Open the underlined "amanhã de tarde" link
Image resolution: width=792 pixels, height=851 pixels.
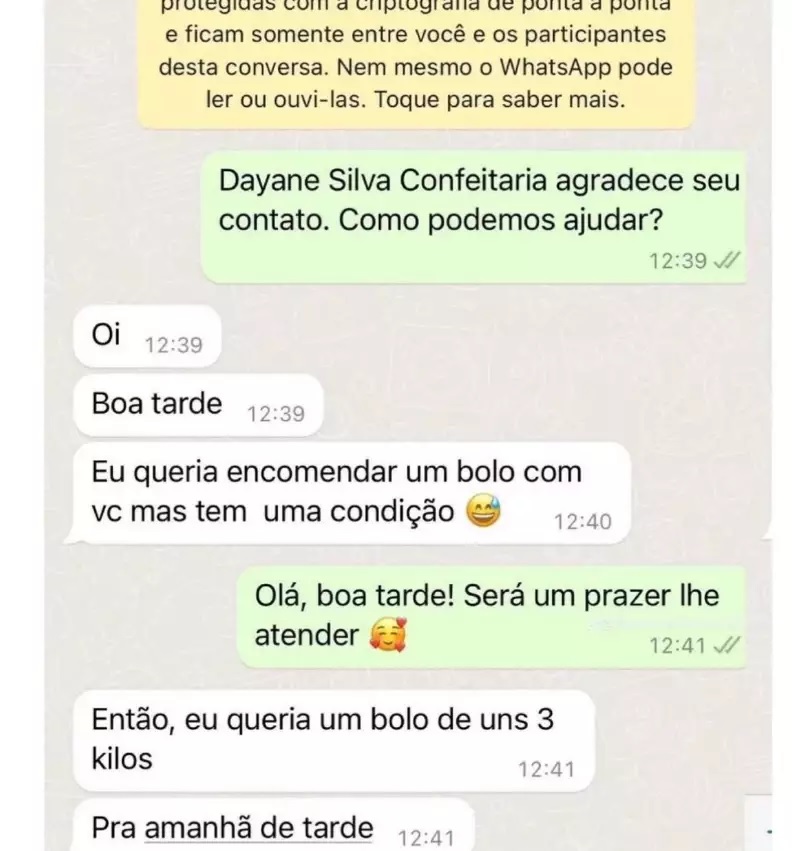(x=259, y=828)
